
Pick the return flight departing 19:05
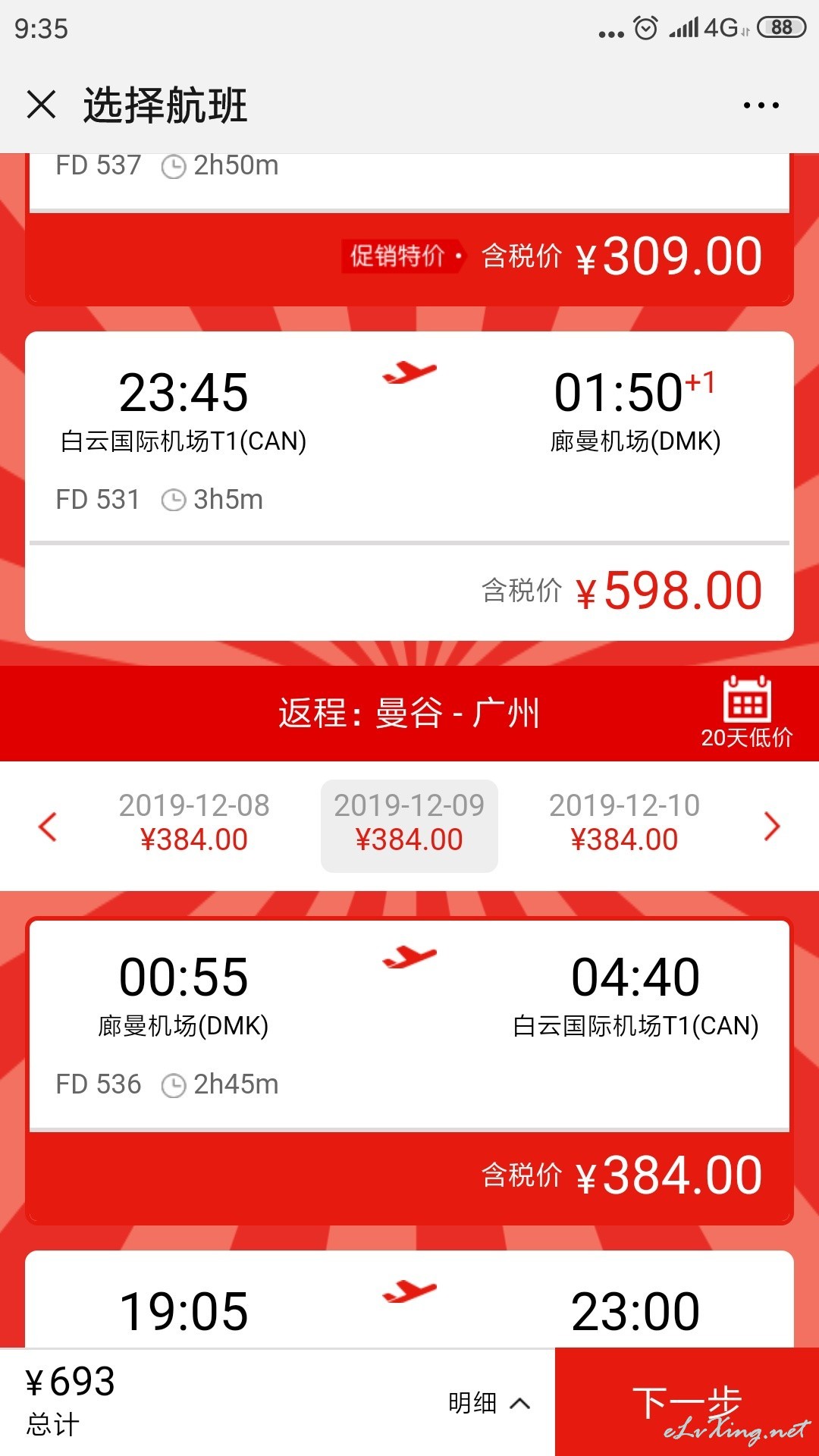tap(409, 1299)
